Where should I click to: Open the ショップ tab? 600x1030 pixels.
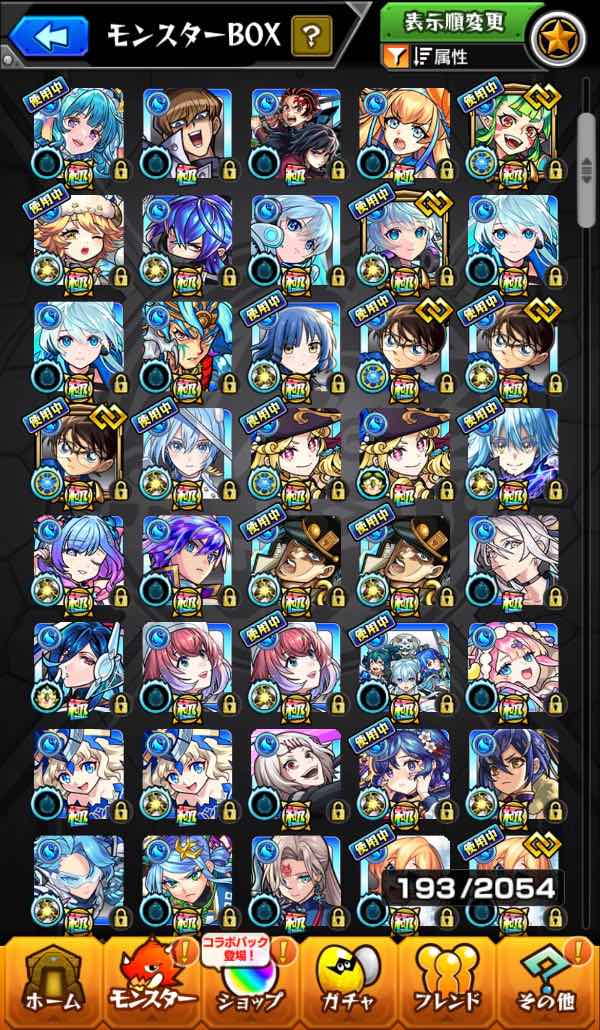click(250, 983)
